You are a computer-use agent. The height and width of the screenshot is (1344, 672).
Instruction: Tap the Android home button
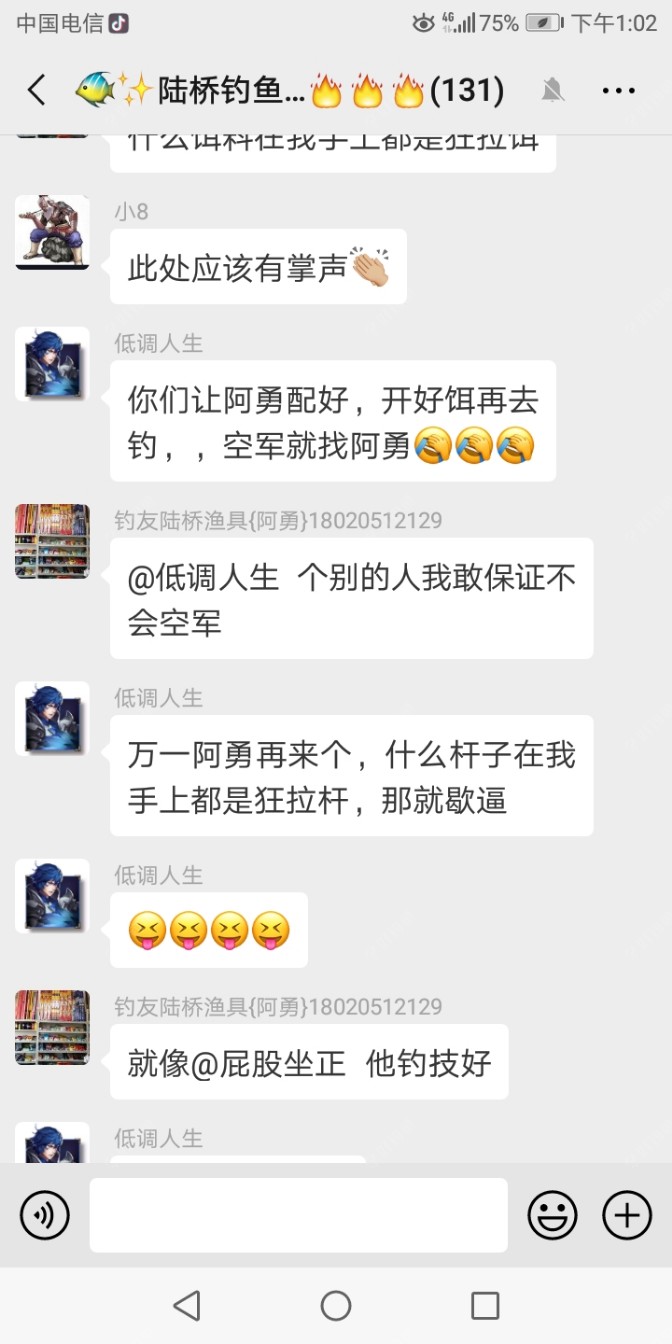(336, 1305)
